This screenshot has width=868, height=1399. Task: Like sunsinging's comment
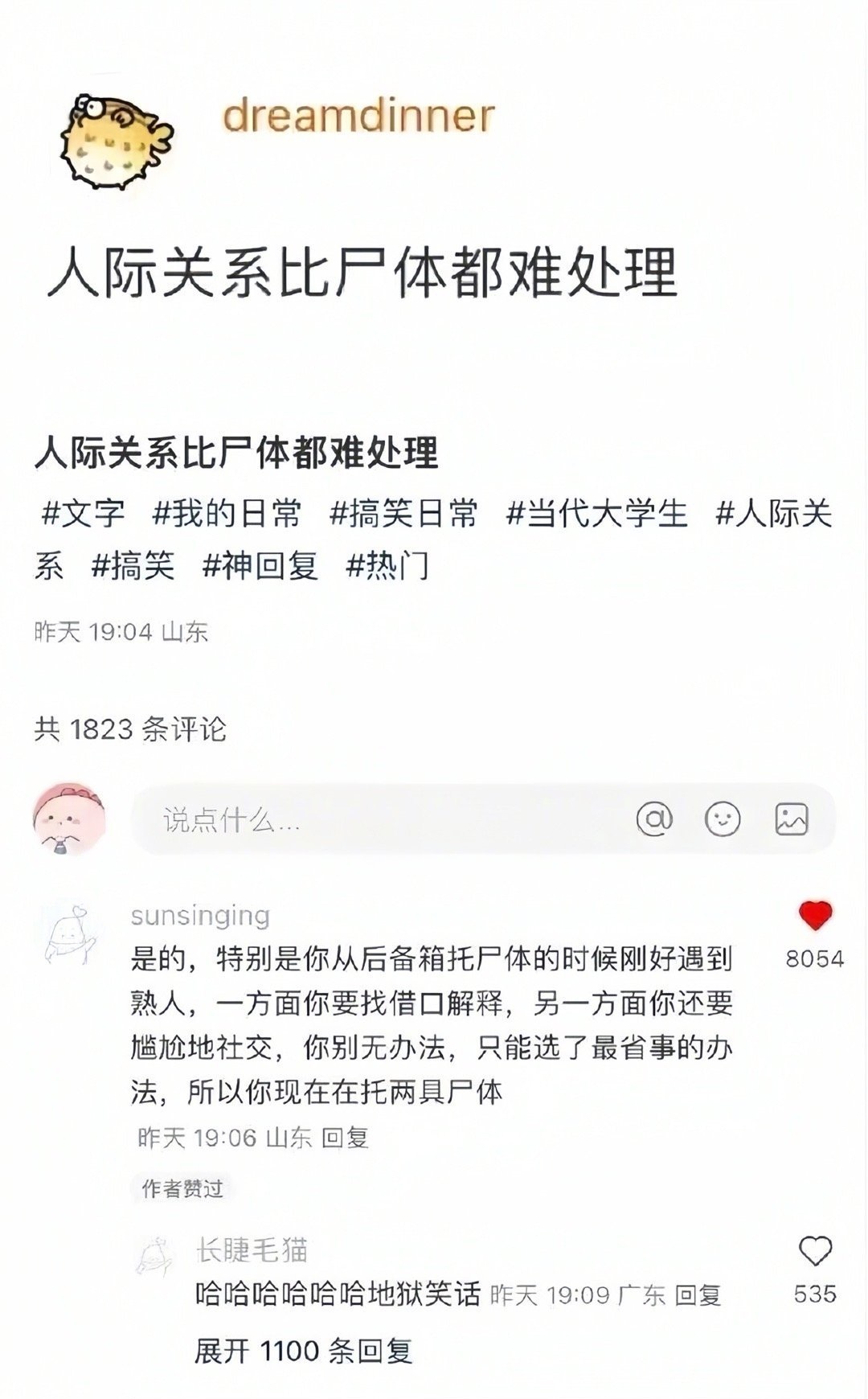pyautogui.click(x=815, y=917)
